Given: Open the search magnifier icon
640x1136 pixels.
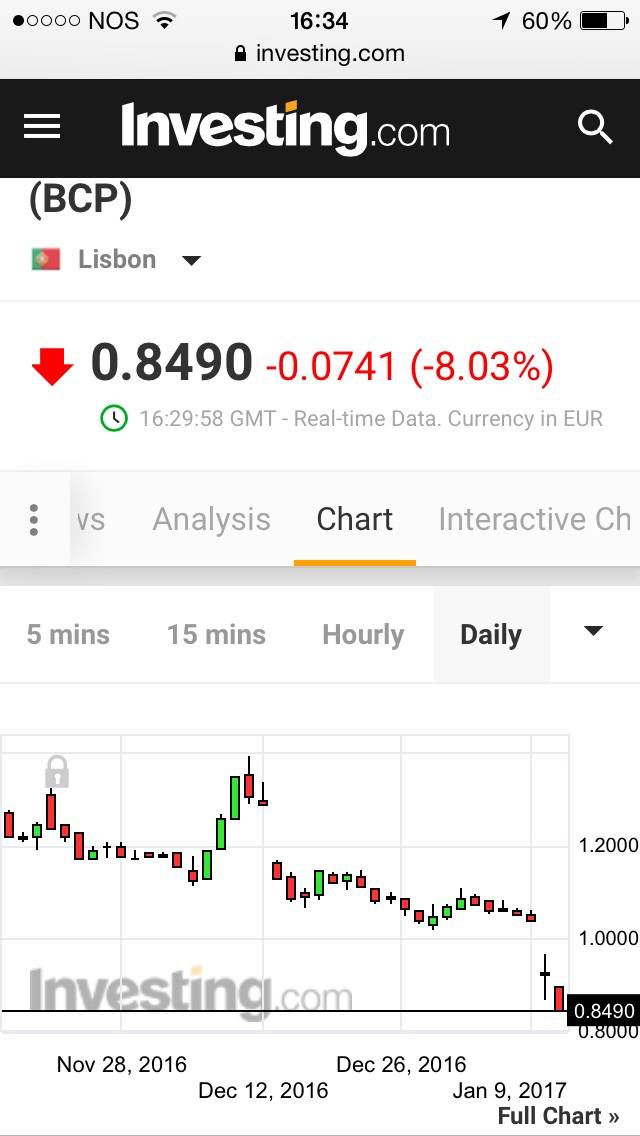Looking at the screenshot, I should (595, 127).
